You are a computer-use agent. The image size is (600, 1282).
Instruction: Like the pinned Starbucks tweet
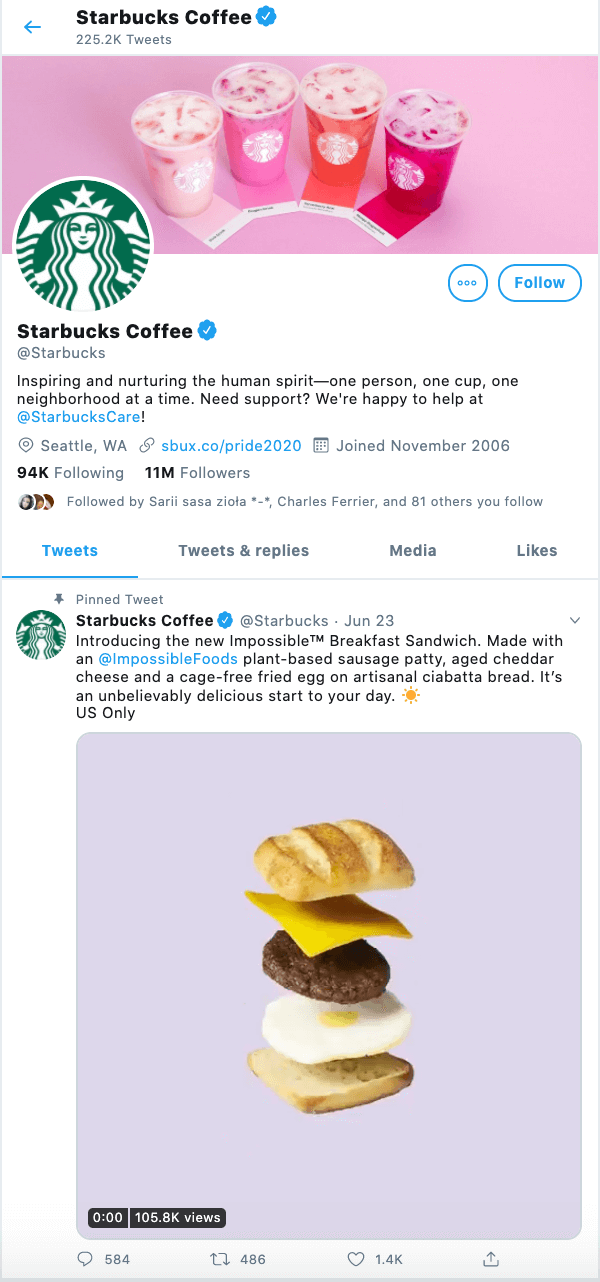[357, 1259]
